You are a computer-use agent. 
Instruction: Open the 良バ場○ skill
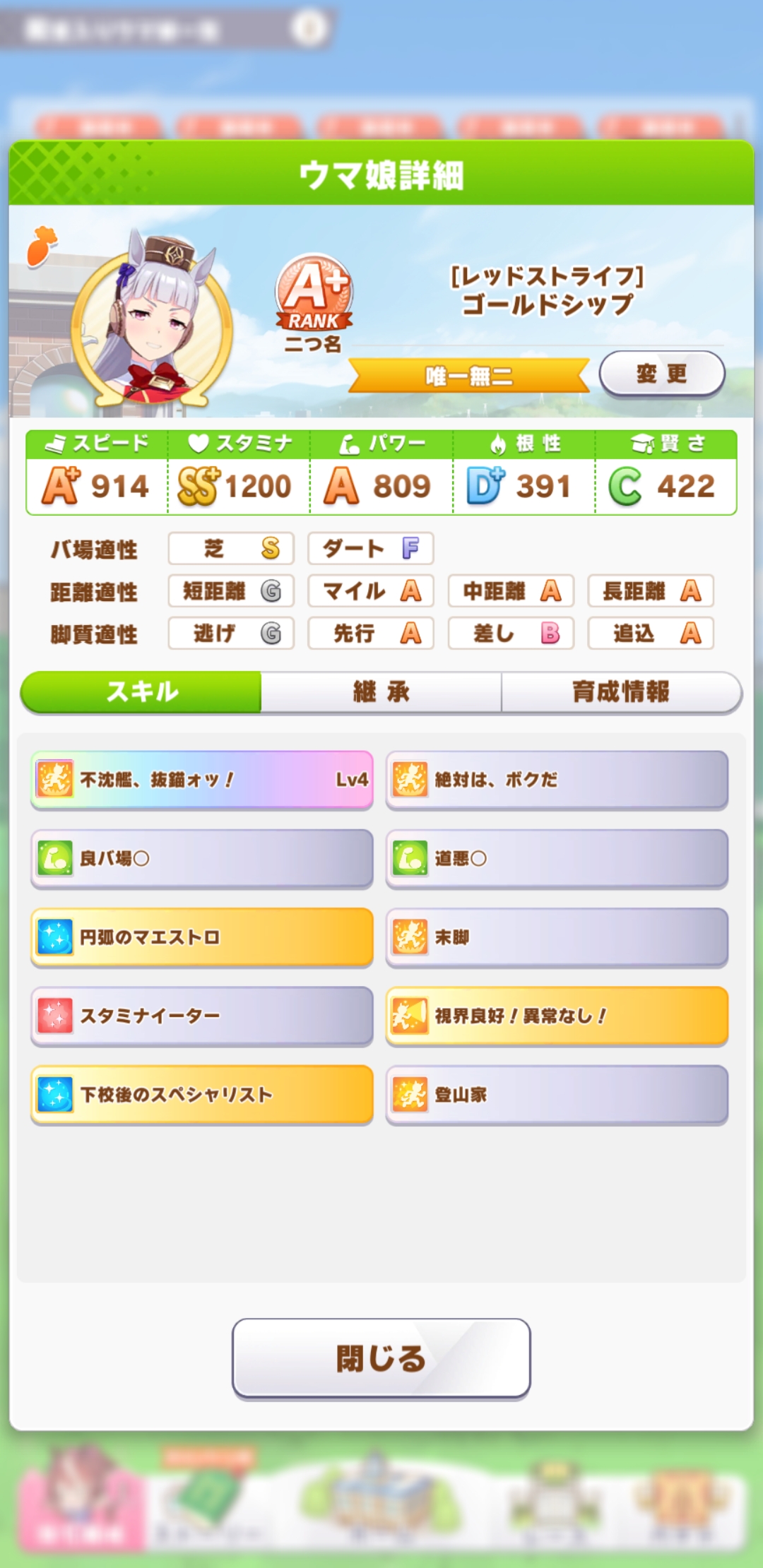[x=202, y=858]
